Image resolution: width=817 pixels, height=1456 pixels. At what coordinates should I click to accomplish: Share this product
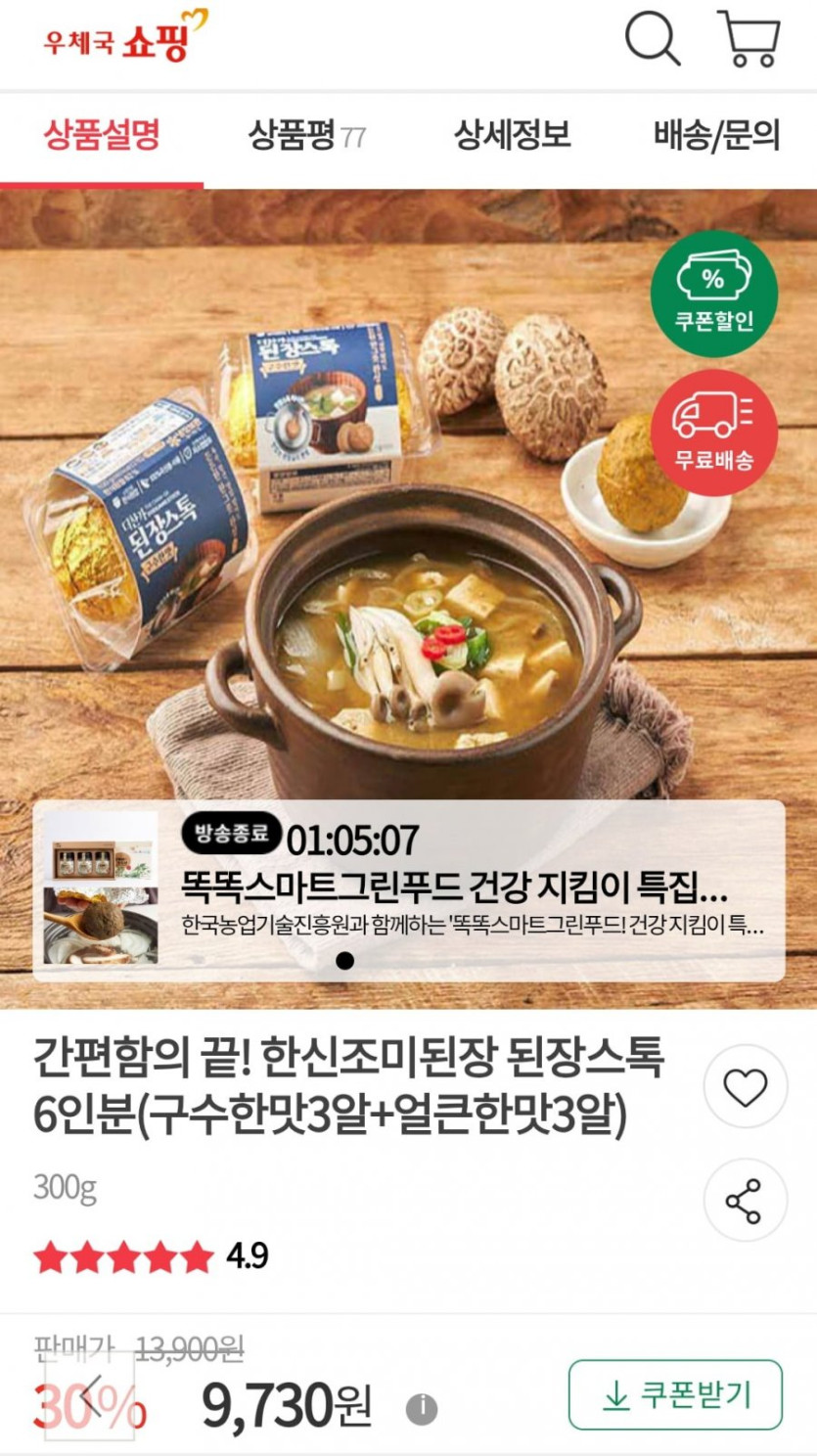[746, 1201]
